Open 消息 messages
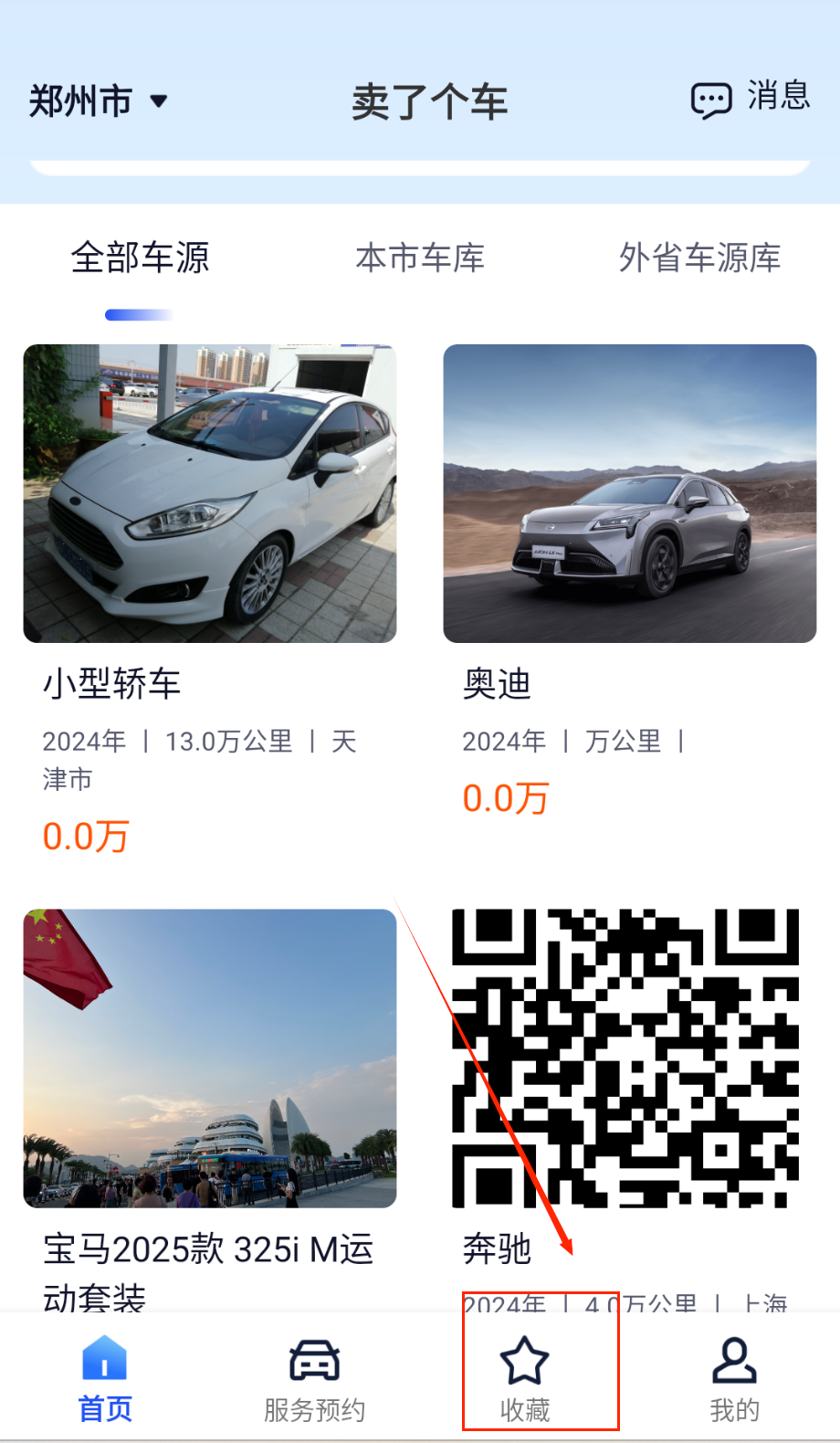This screenshot has height=1443, width=840. tap(751, 98)
